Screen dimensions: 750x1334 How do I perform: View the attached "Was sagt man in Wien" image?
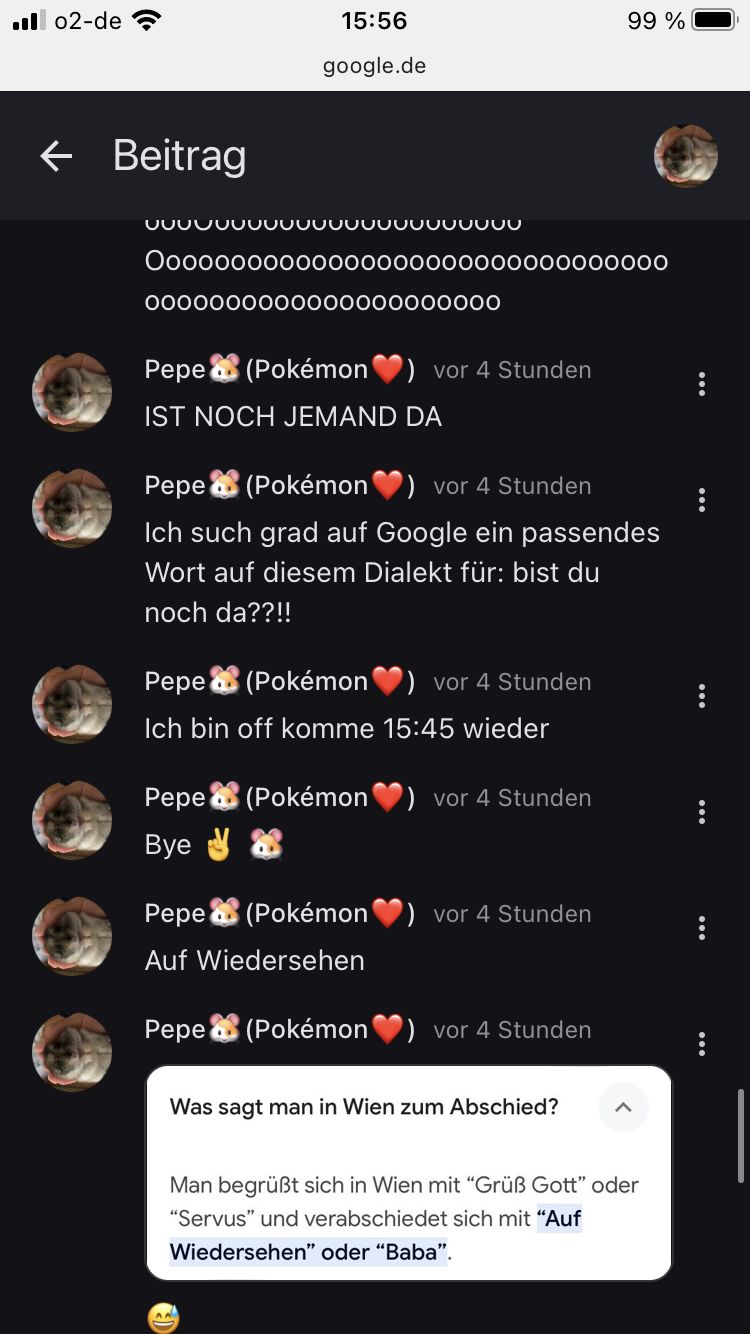click(408, 1172)
